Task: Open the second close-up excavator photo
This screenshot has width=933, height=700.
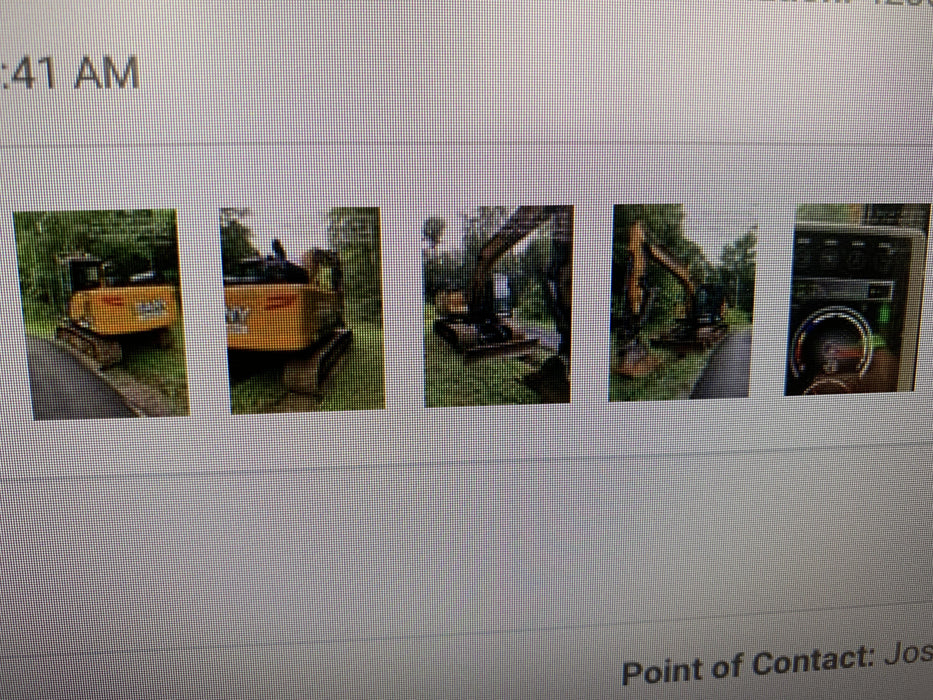Action: pos(303,309)
